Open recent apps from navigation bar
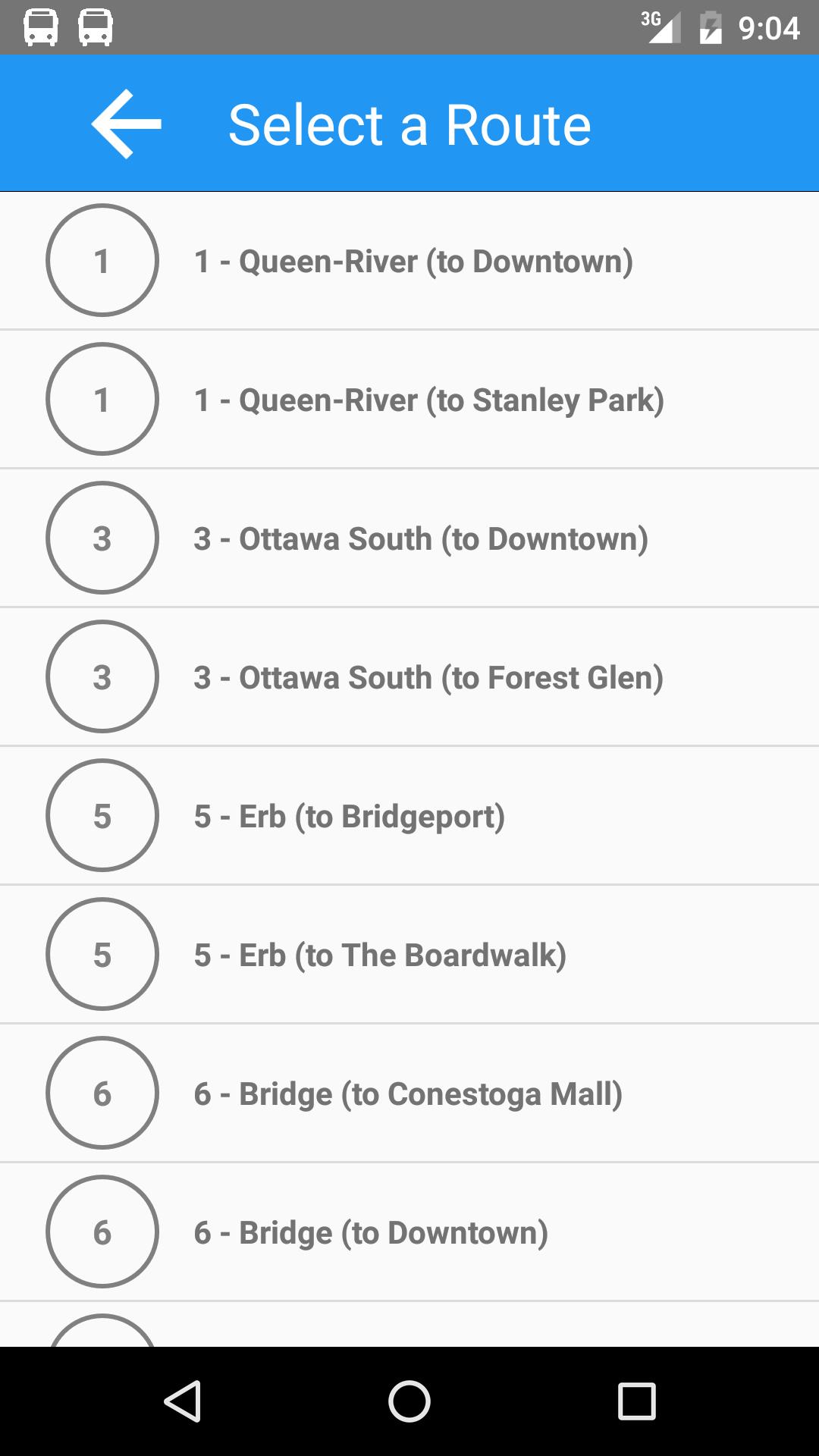 636,1401
